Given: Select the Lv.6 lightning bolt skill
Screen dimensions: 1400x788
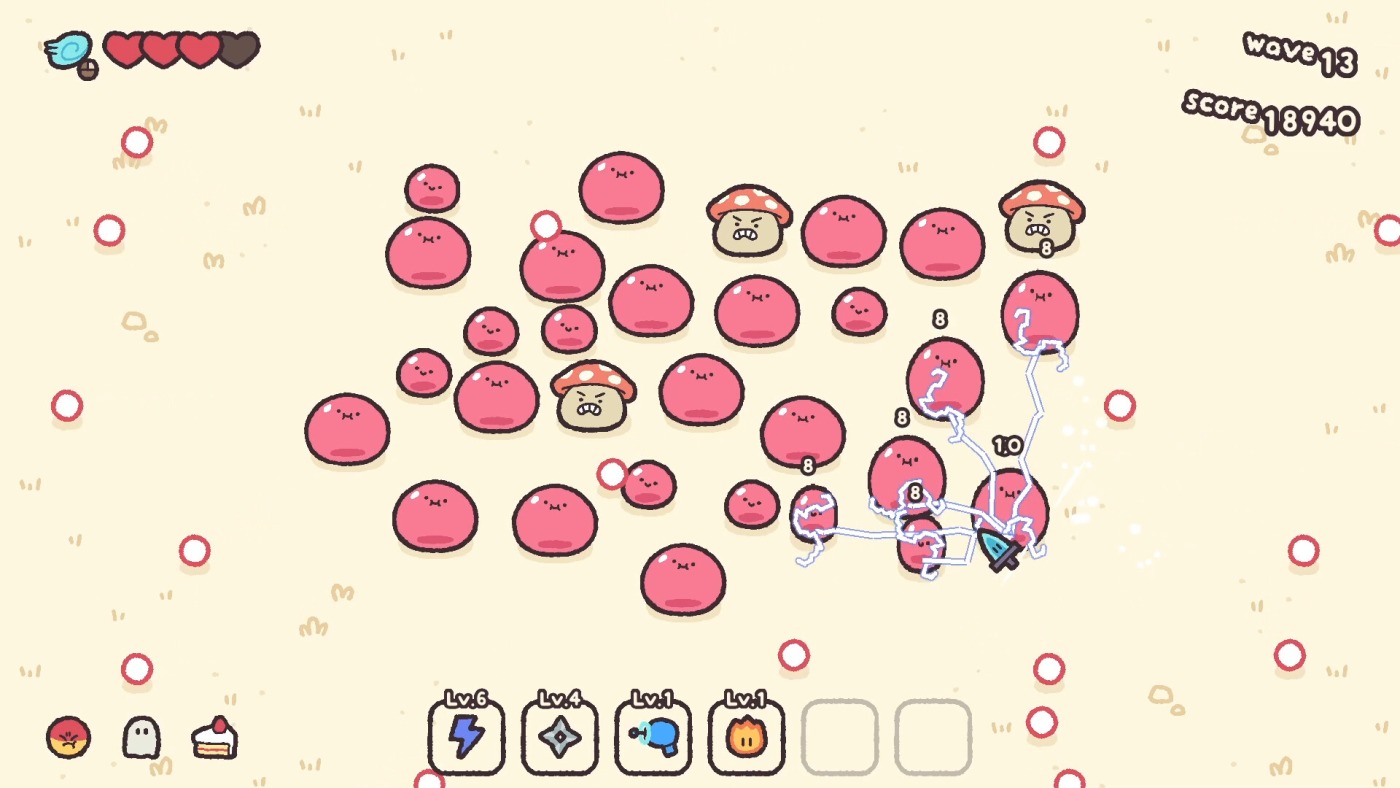Looking at the screenshot, I should pyautogui.click(x=466, y=738).
